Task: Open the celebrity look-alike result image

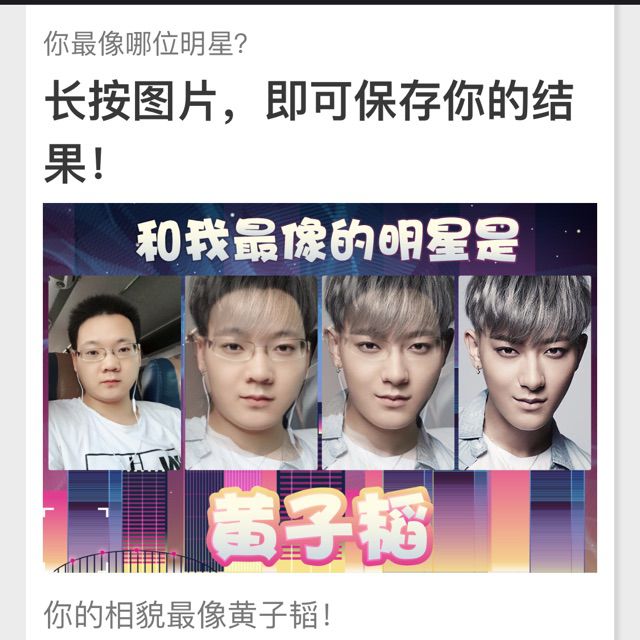Action: tap(320, 388)
